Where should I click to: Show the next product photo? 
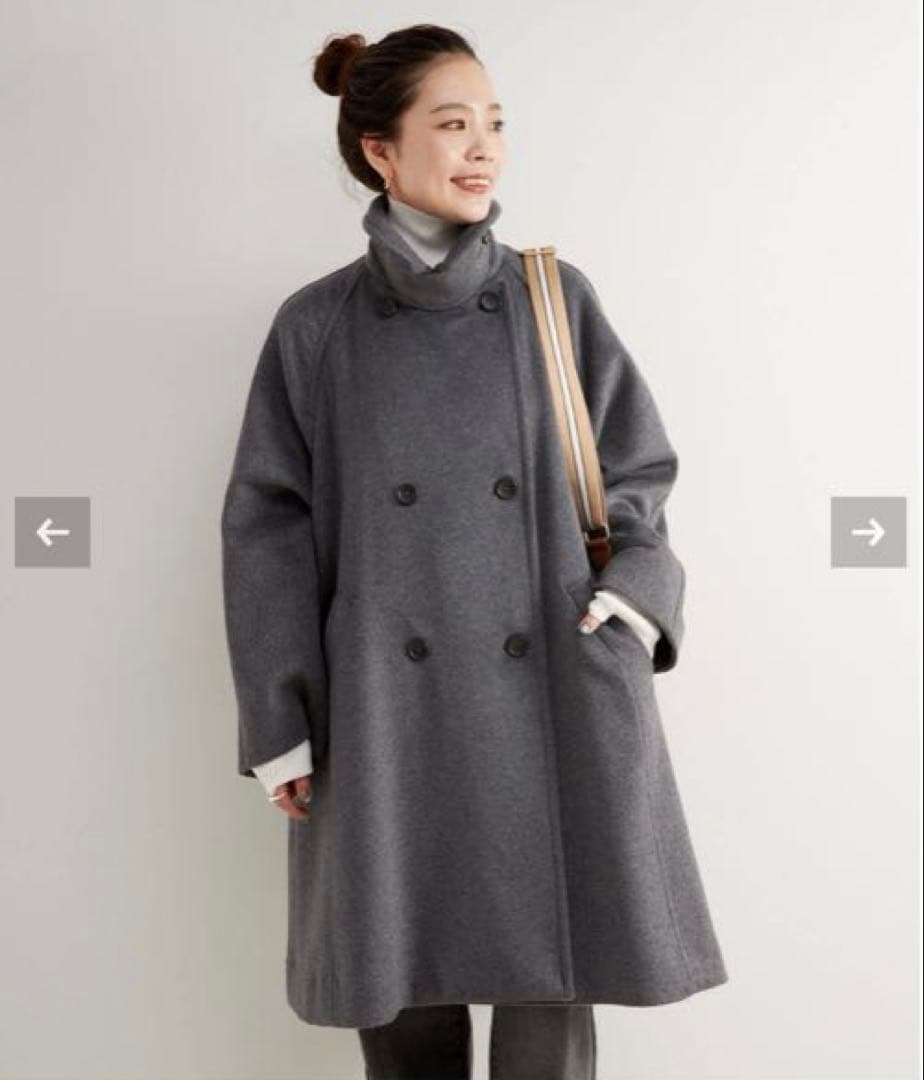click(x=868, y=532)
